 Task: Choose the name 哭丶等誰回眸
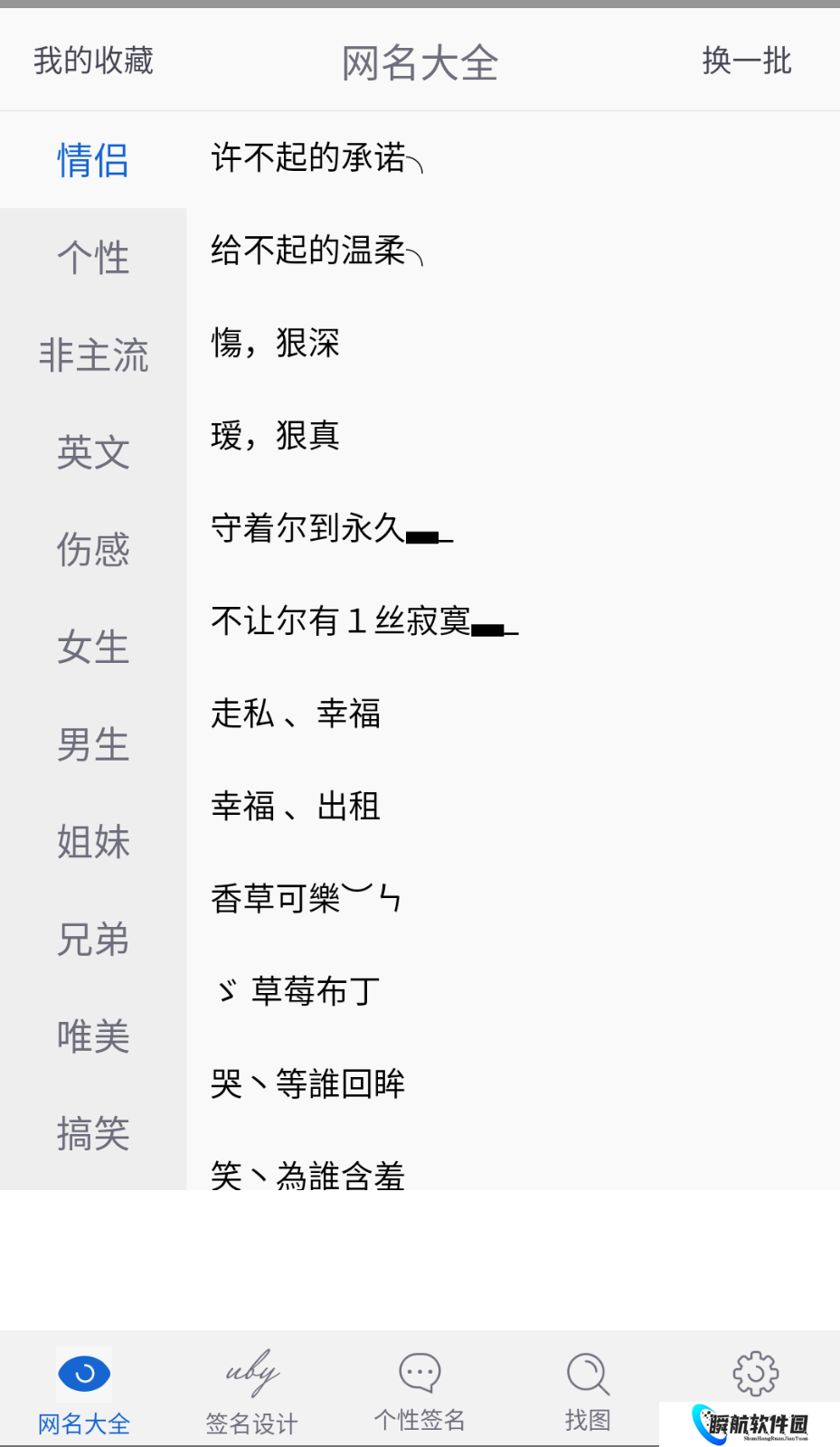(x=307, y=1083)
